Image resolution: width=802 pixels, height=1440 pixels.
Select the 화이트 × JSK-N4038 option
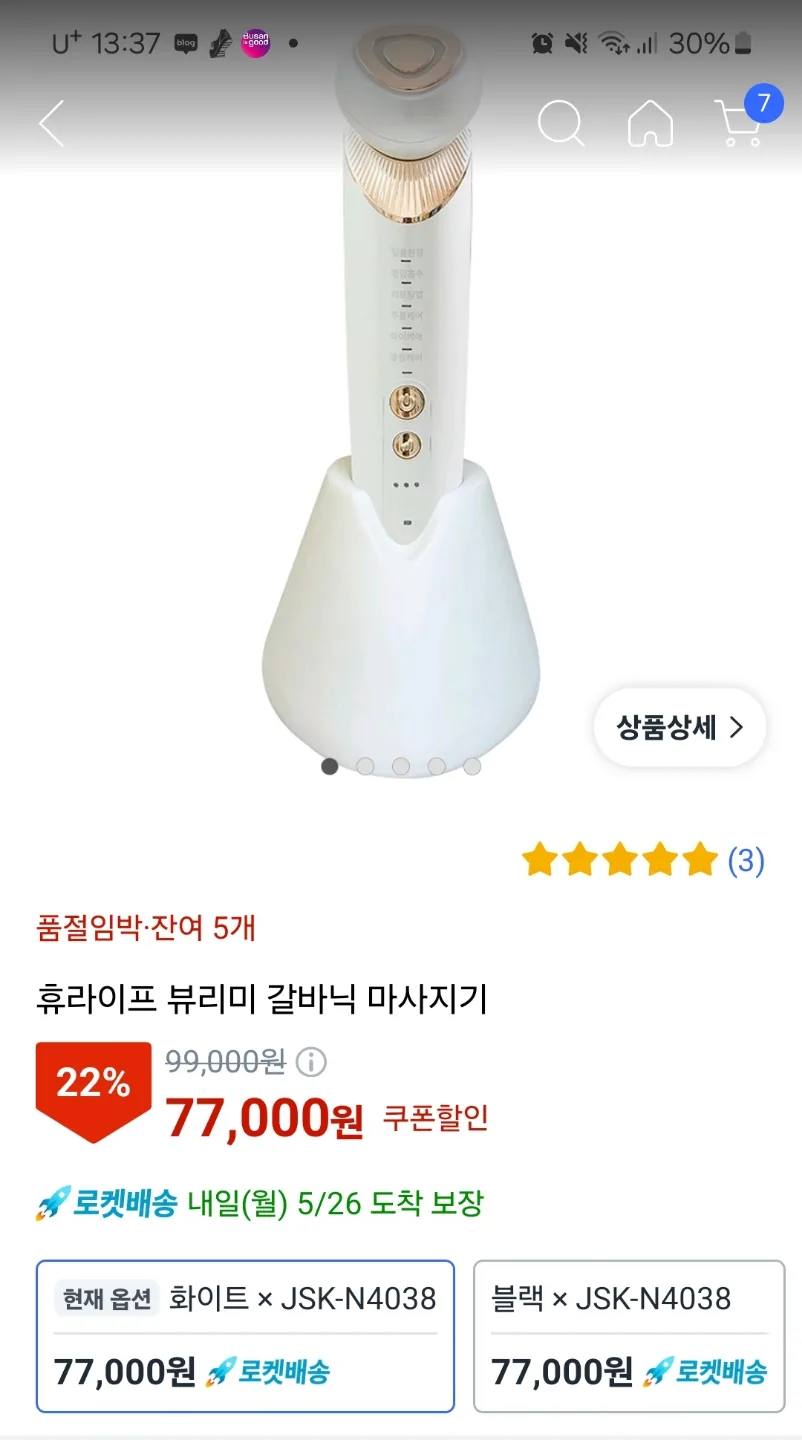click(245, 1335)
